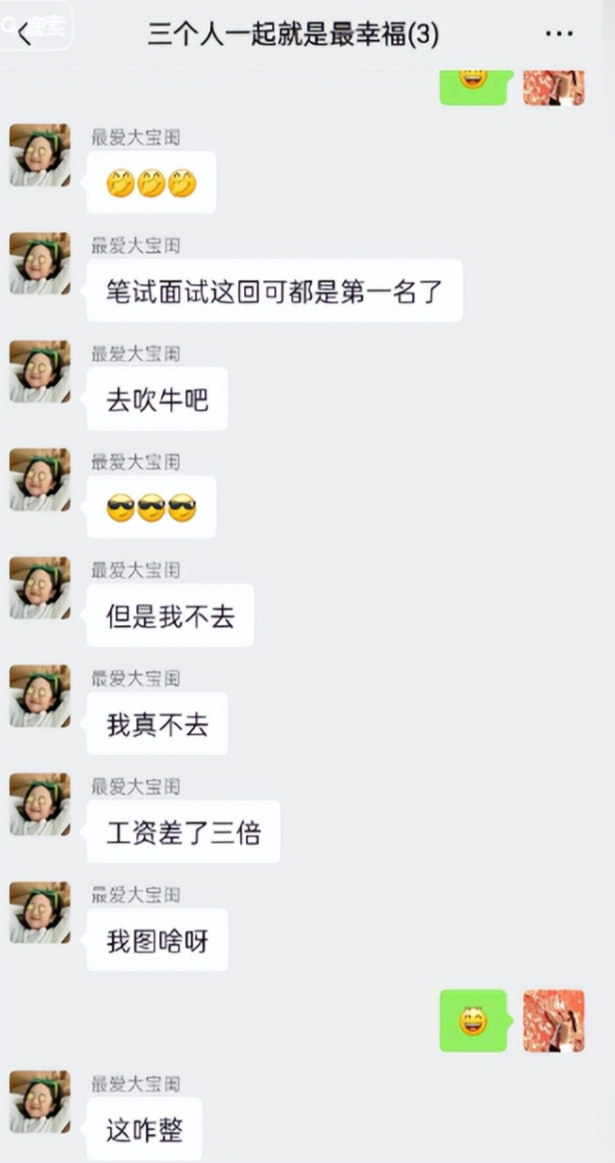View profile from avatar beside 这咋整
This screenshot has width=615, height=1163.
(40, 1101)
